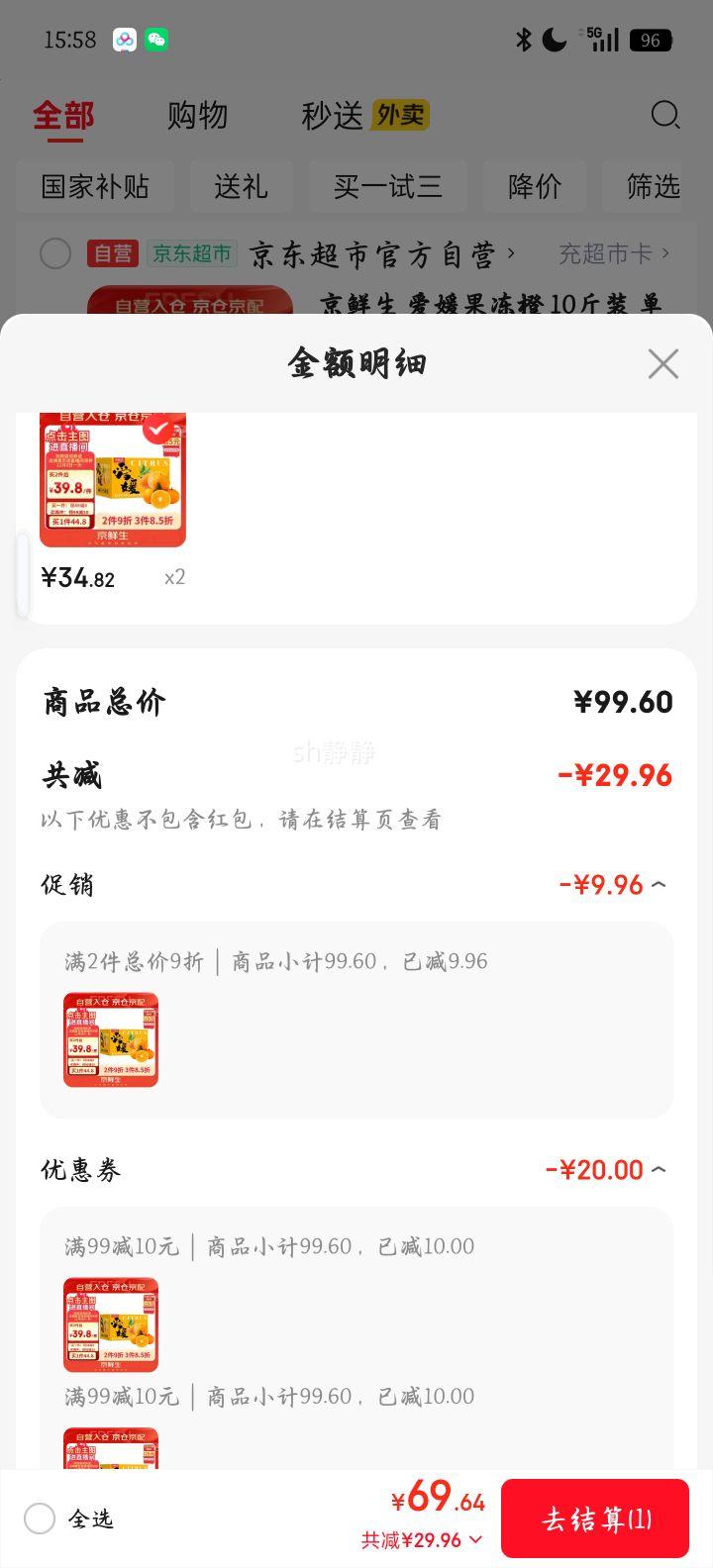Screen dimensions: 713x1568
Task: Toggle the 全选 select-all checkbox
Action: [40, 1519]
